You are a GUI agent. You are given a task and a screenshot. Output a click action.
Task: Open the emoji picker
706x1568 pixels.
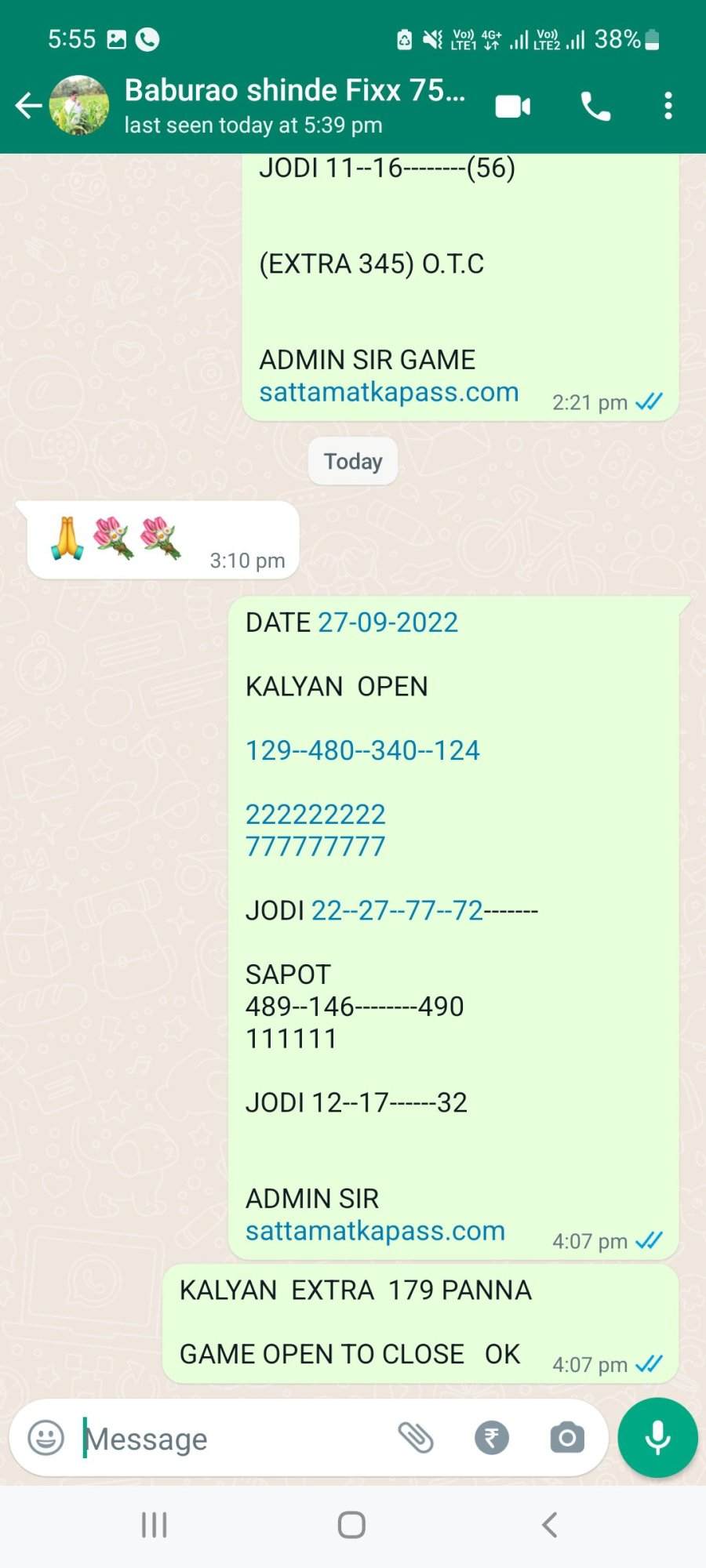(x=45, y=1438)
